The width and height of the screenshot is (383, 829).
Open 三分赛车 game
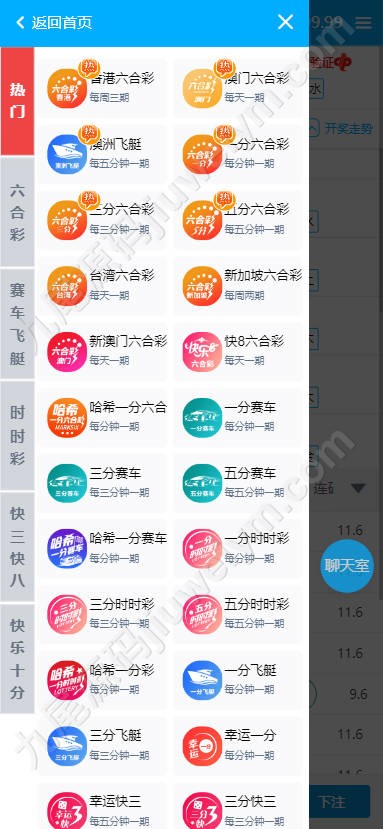pos(103,482)
